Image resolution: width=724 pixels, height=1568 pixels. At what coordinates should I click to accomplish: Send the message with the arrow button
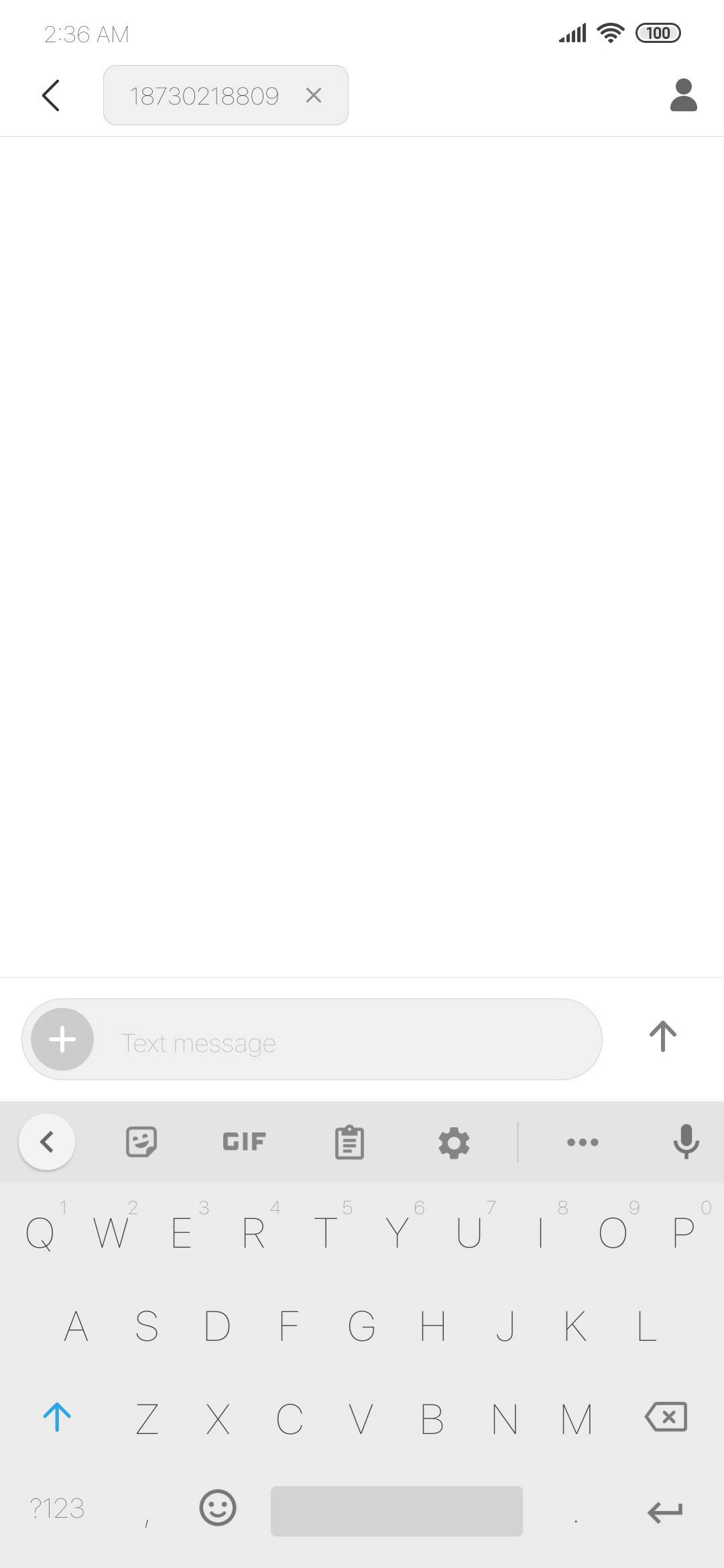point(662,1036)
